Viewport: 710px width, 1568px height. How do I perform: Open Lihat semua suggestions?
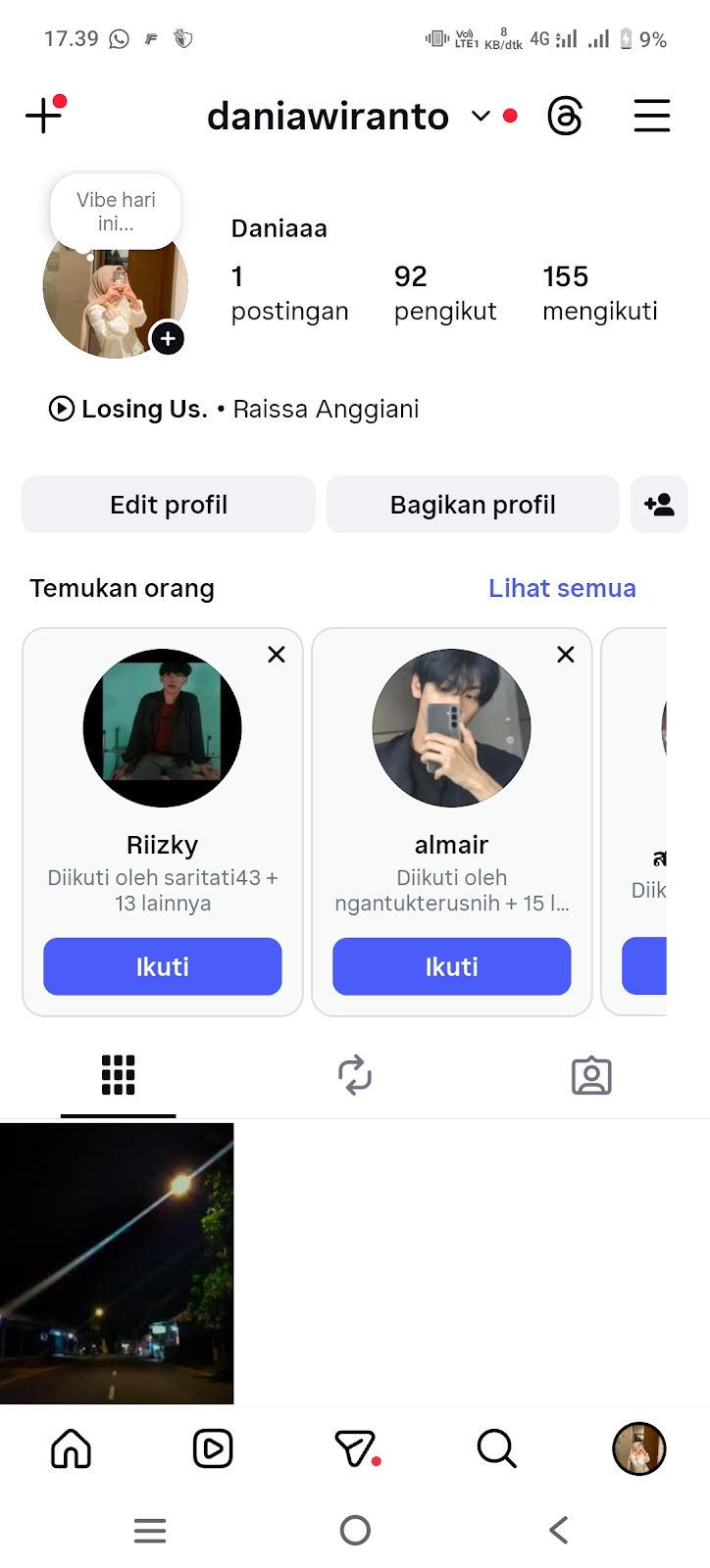(562, 588)
